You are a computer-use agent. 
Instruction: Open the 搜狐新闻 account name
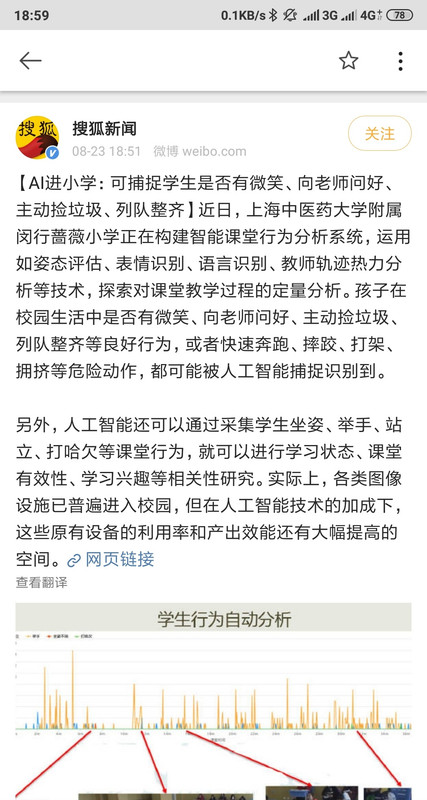[x=104, y=129]
